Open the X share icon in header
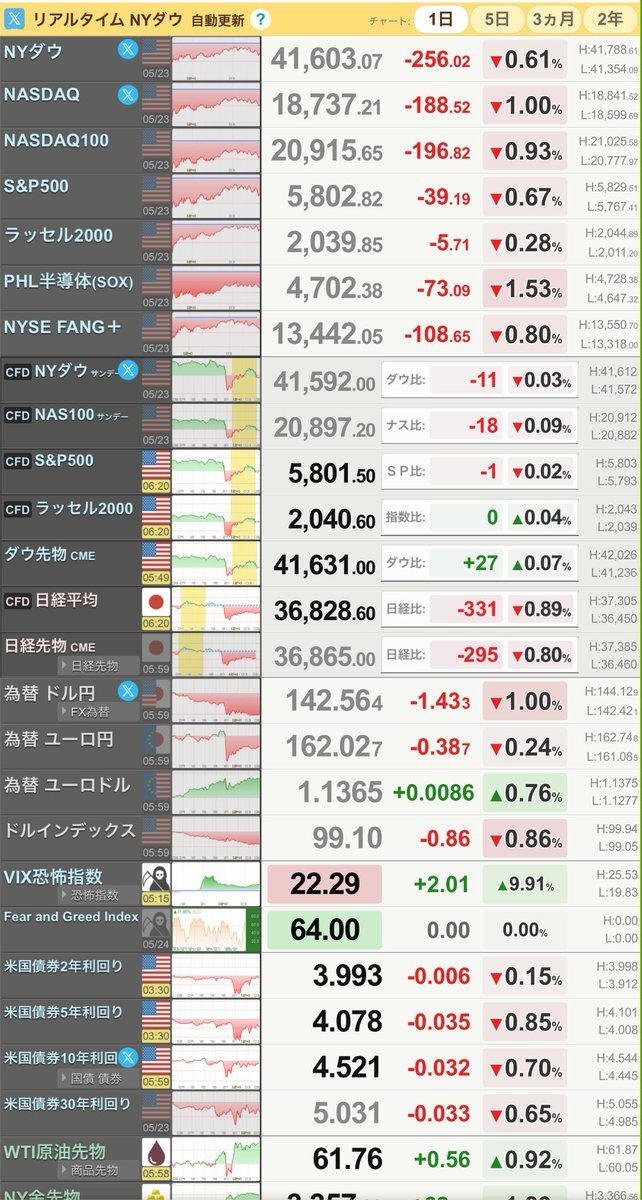This screenshot has height=1200, width=642. 15,19
